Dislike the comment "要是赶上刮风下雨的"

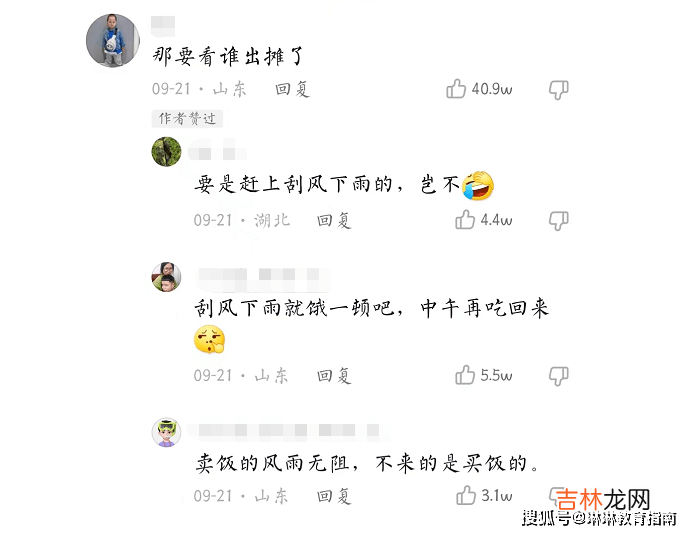559,220
